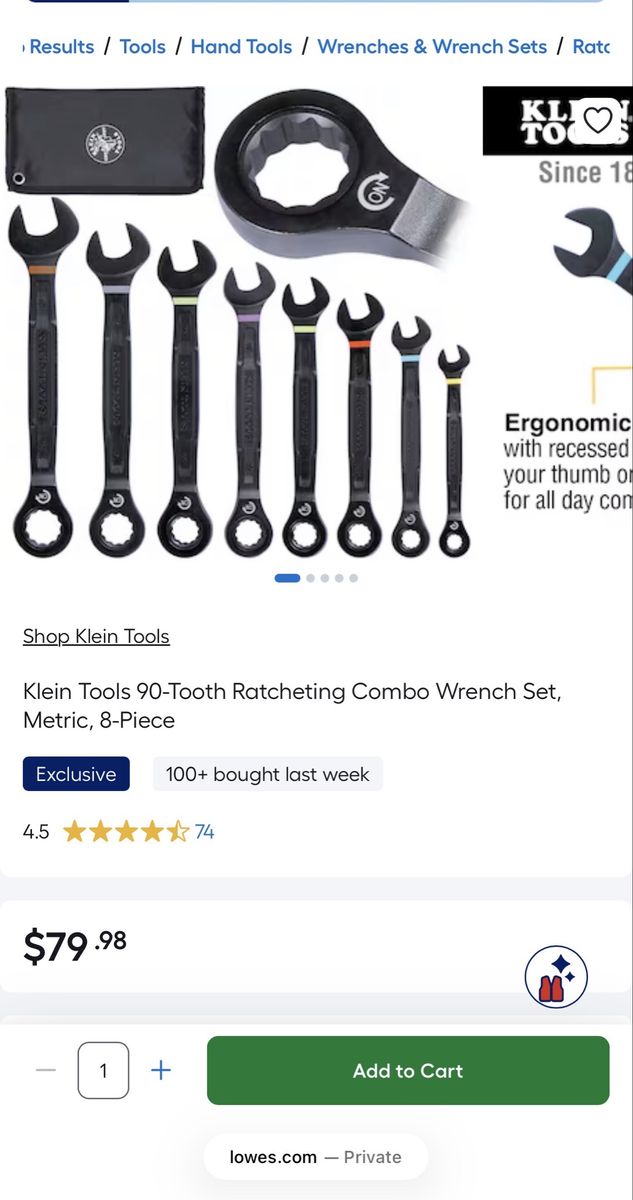Decrease quantity with the minus button
The width and height of the screenshot is (633, 1200).
pos(46,1070)
